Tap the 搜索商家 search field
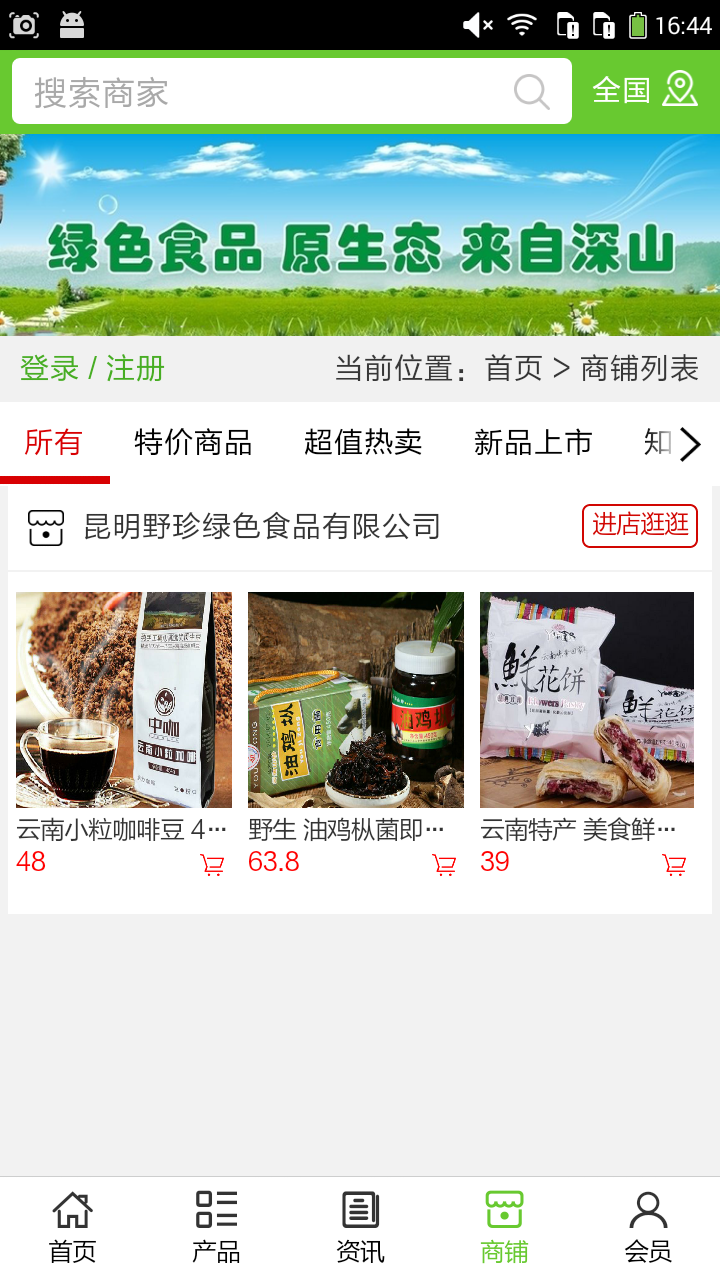 coord(260,92)
